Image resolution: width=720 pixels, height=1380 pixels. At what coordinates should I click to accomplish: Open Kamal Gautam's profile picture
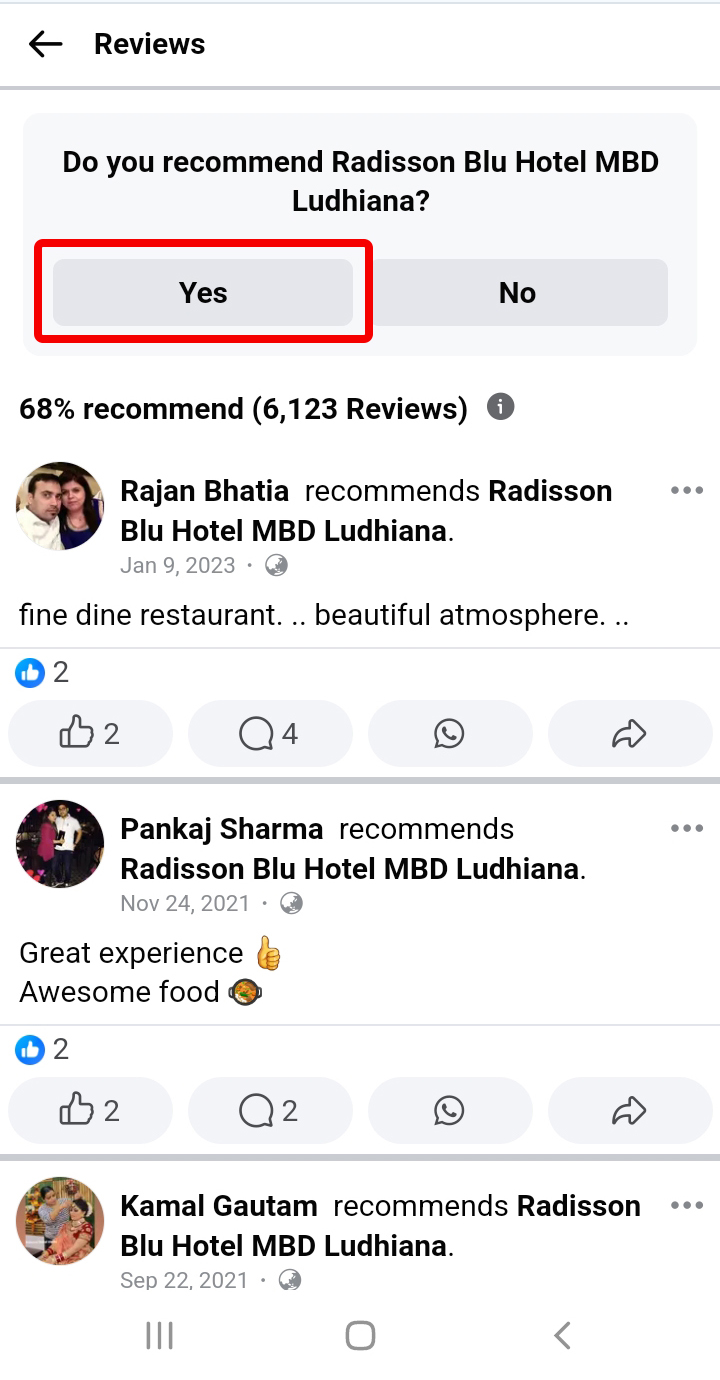(x=60, y=1221)
